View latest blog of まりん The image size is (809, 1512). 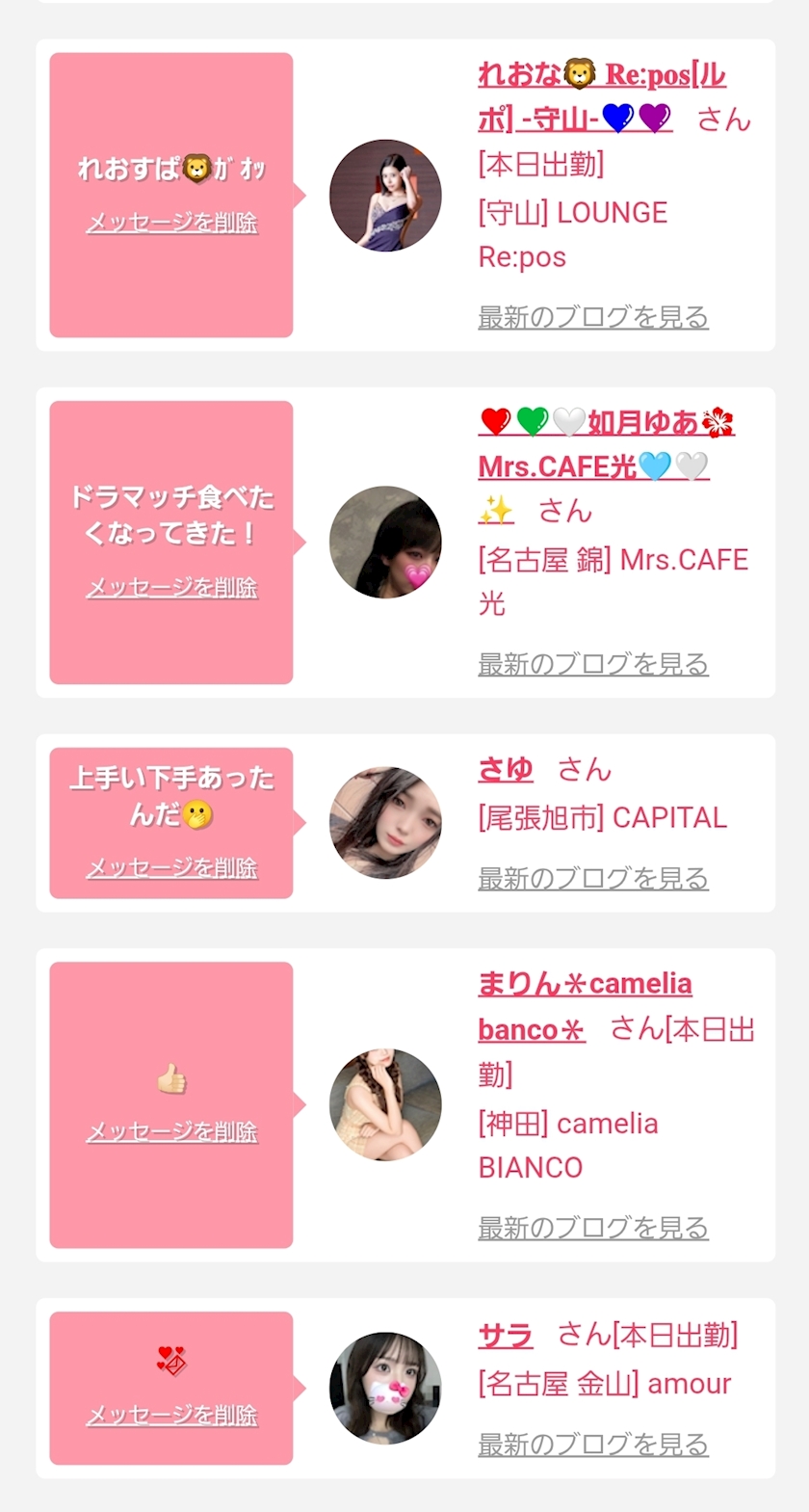[593, 1228]
